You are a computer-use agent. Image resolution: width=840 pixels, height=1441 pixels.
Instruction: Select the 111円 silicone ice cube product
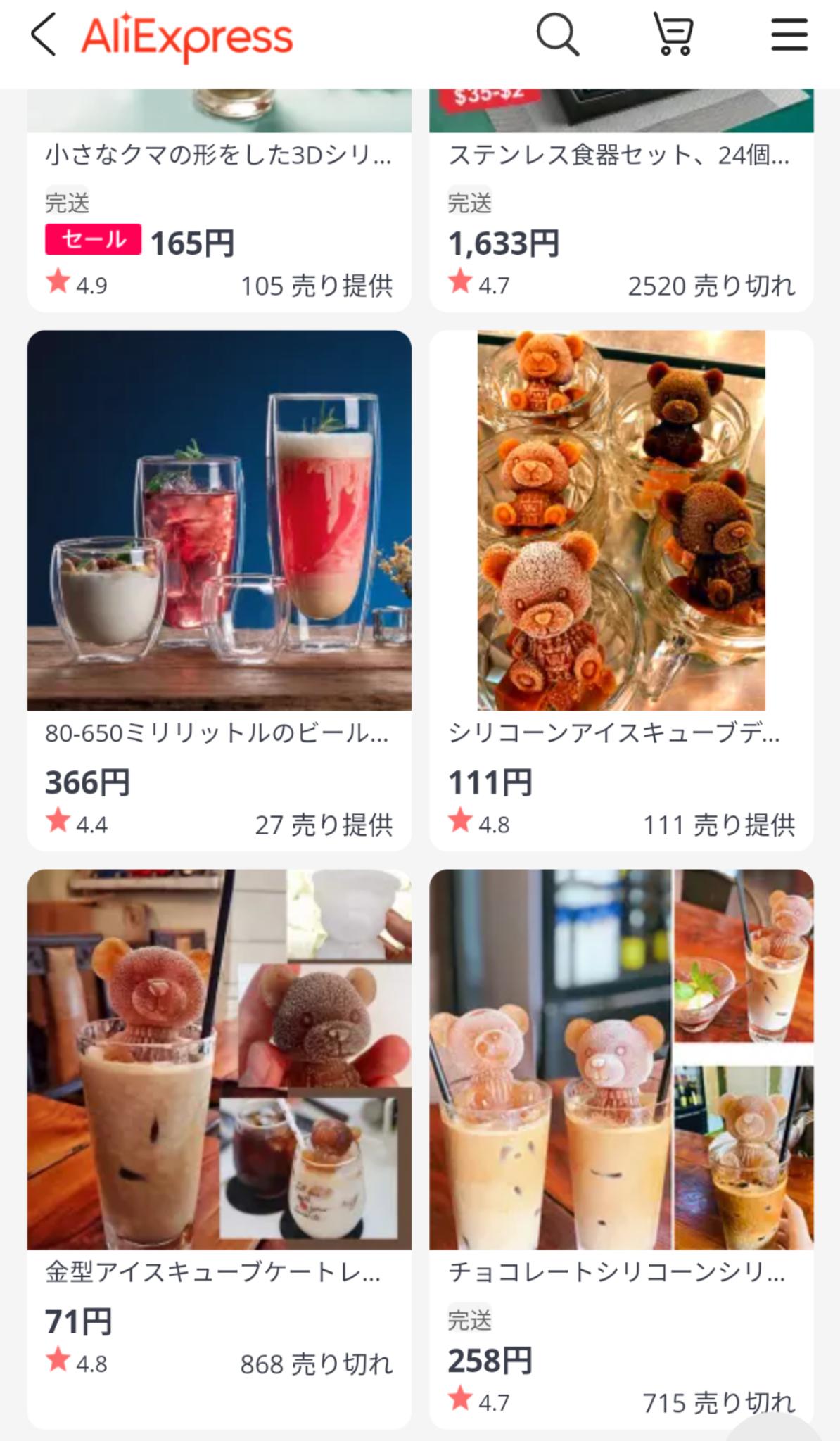621,521
